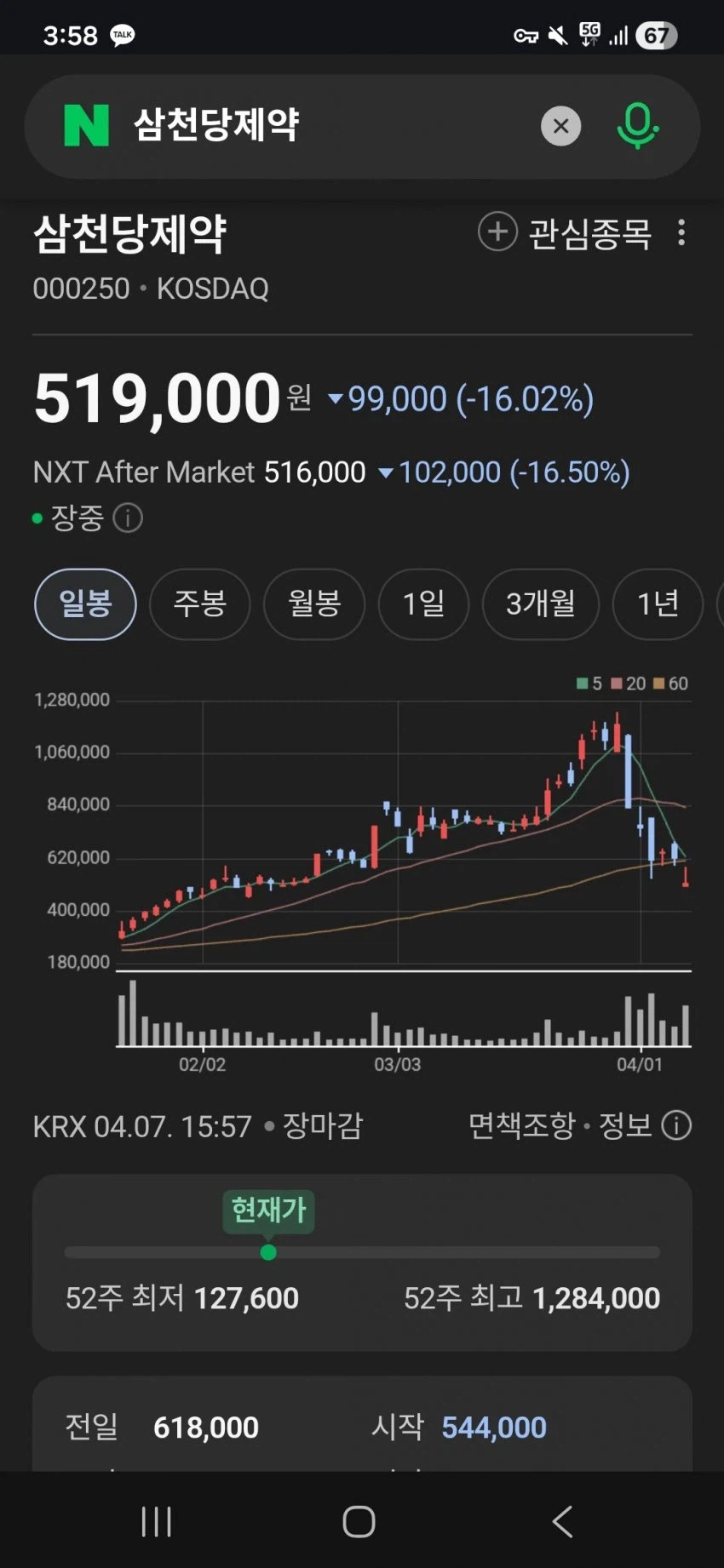This screenshot has height=1568, width=724.
Task: Clear the search field using the X icon
Action: click(560, 125)
